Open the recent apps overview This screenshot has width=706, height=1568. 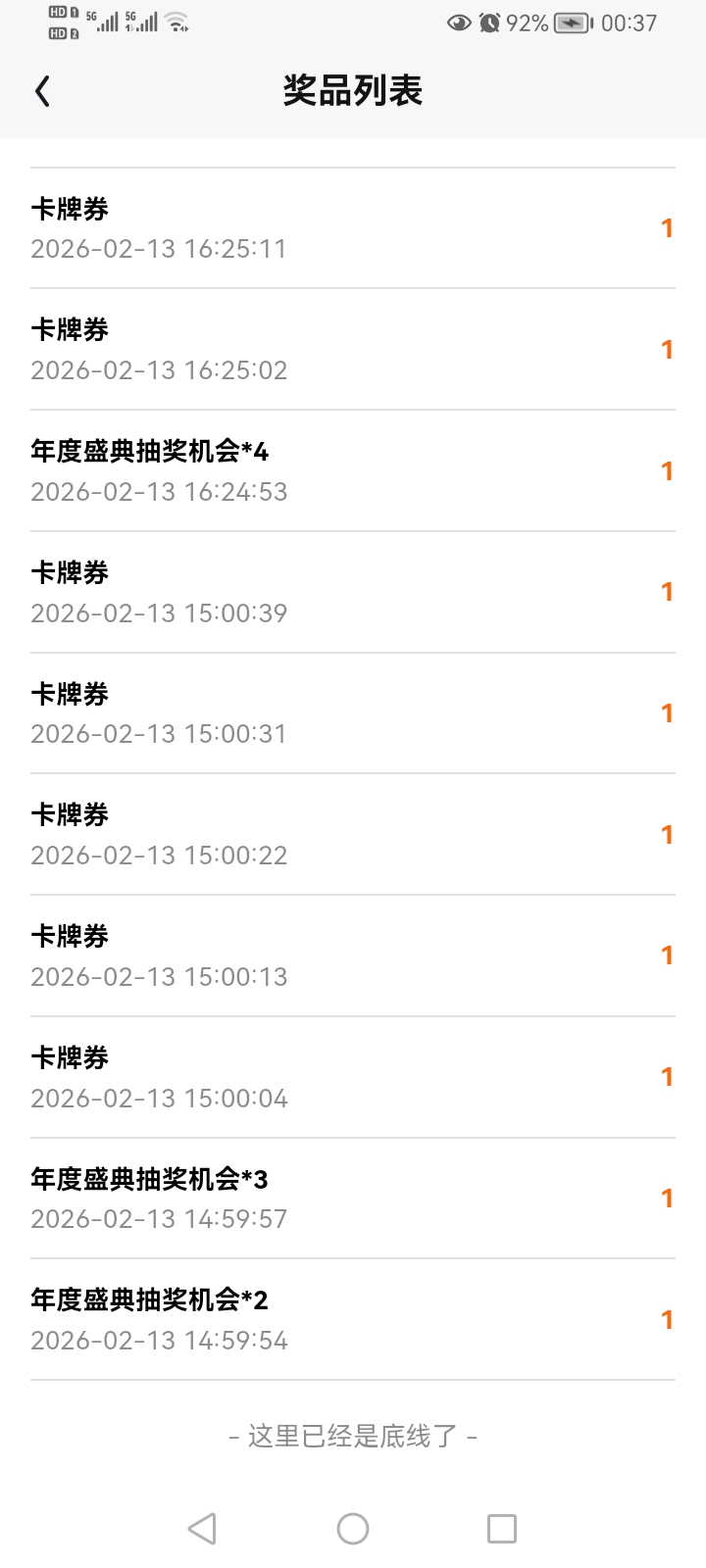click(502, 1528)
